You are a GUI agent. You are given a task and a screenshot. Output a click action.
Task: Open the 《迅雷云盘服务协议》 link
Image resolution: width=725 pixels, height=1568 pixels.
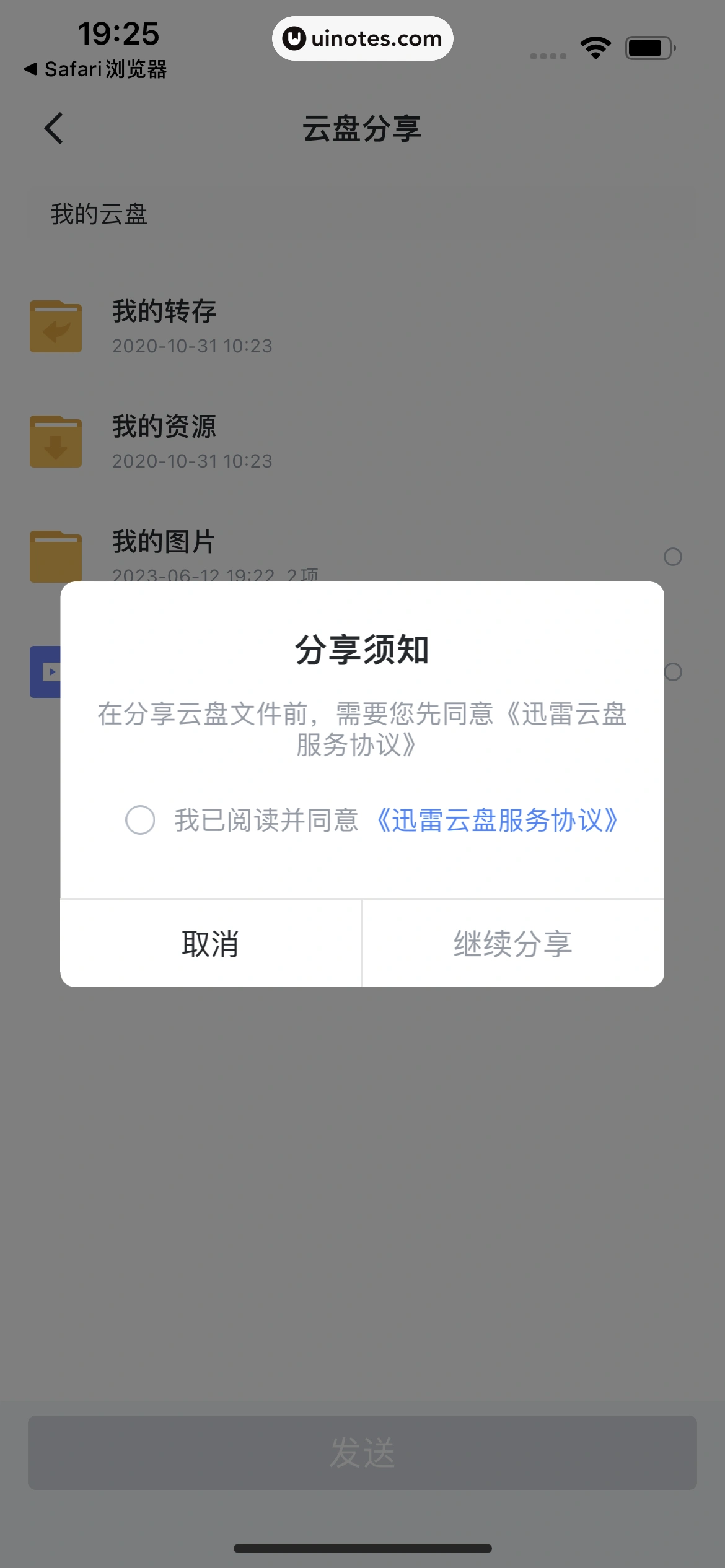[497, 820]
